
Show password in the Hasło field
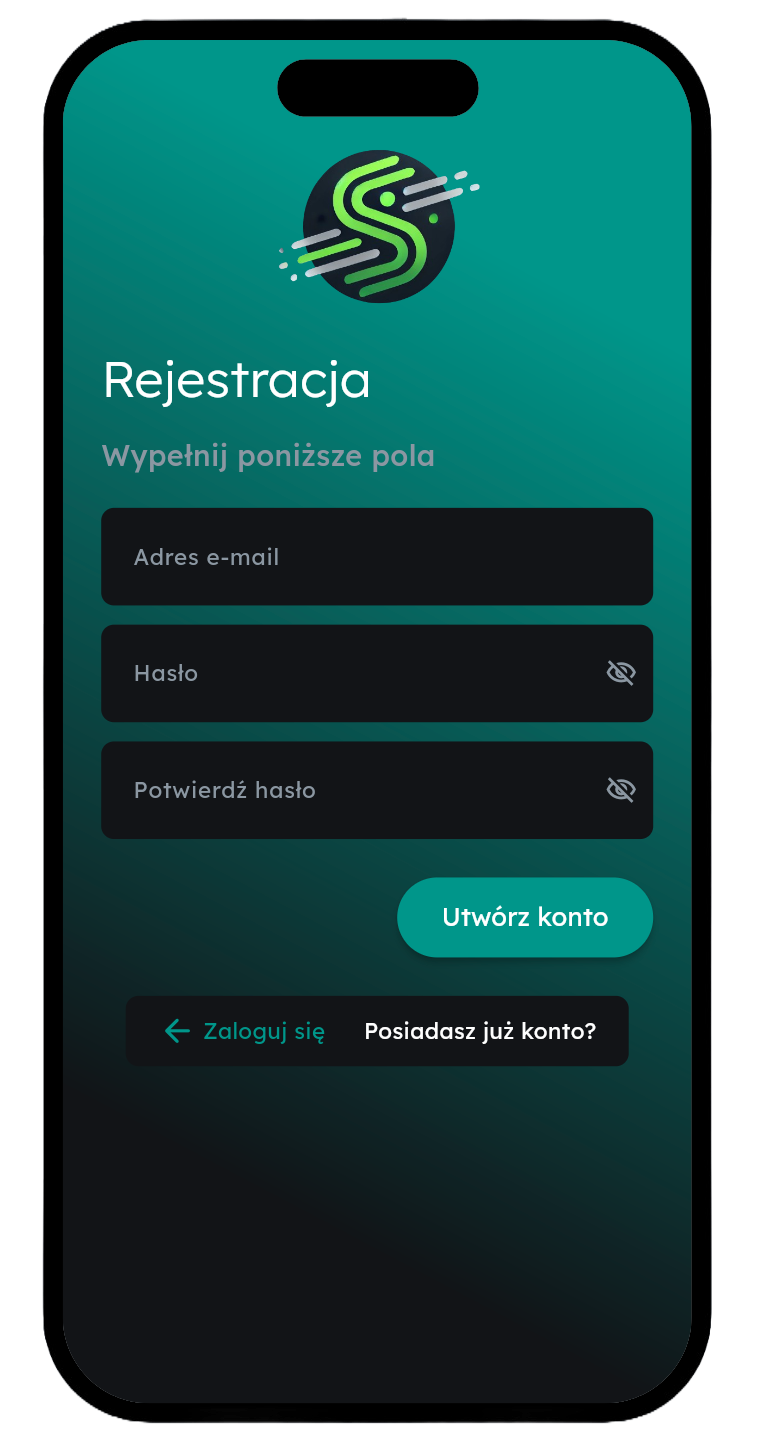621,673
